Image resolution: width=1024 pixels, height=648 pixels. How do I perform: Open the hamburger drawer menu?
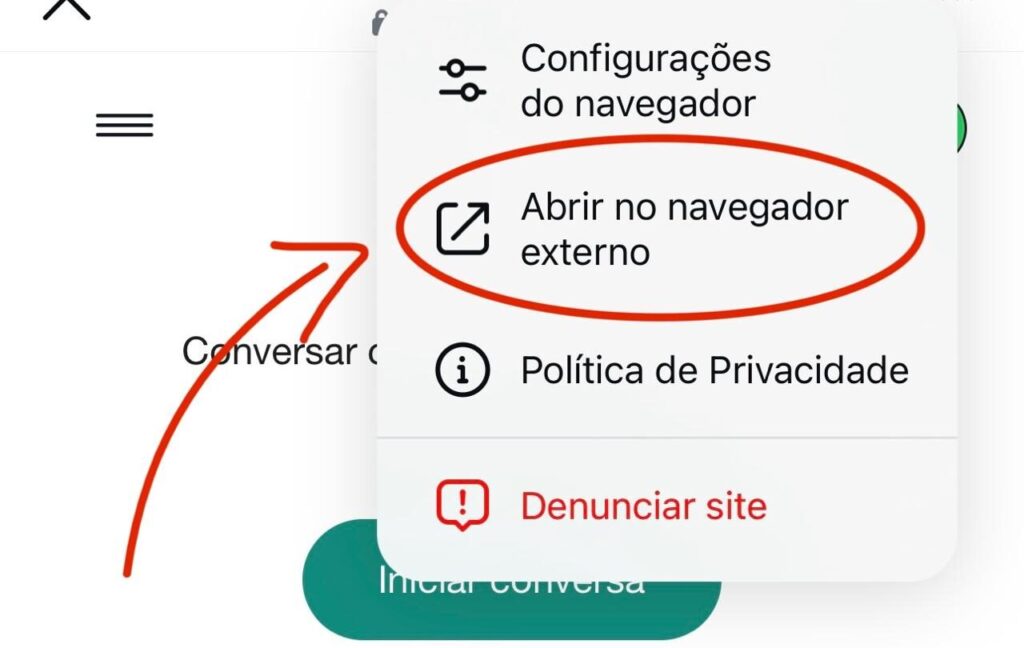(x=124, y=126)
